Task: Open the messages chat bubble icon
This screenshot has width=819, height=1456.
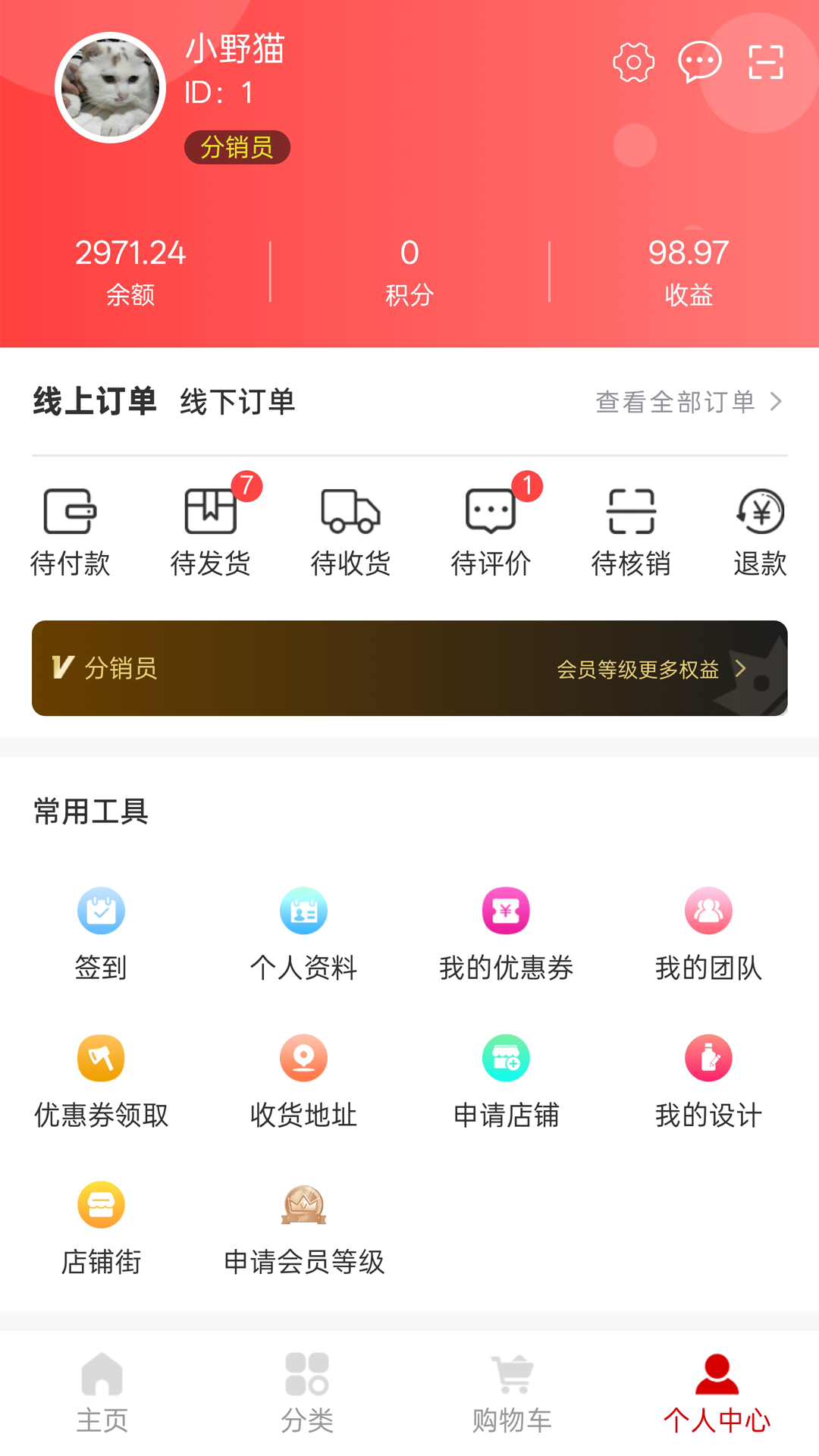Action: (699, 62)
